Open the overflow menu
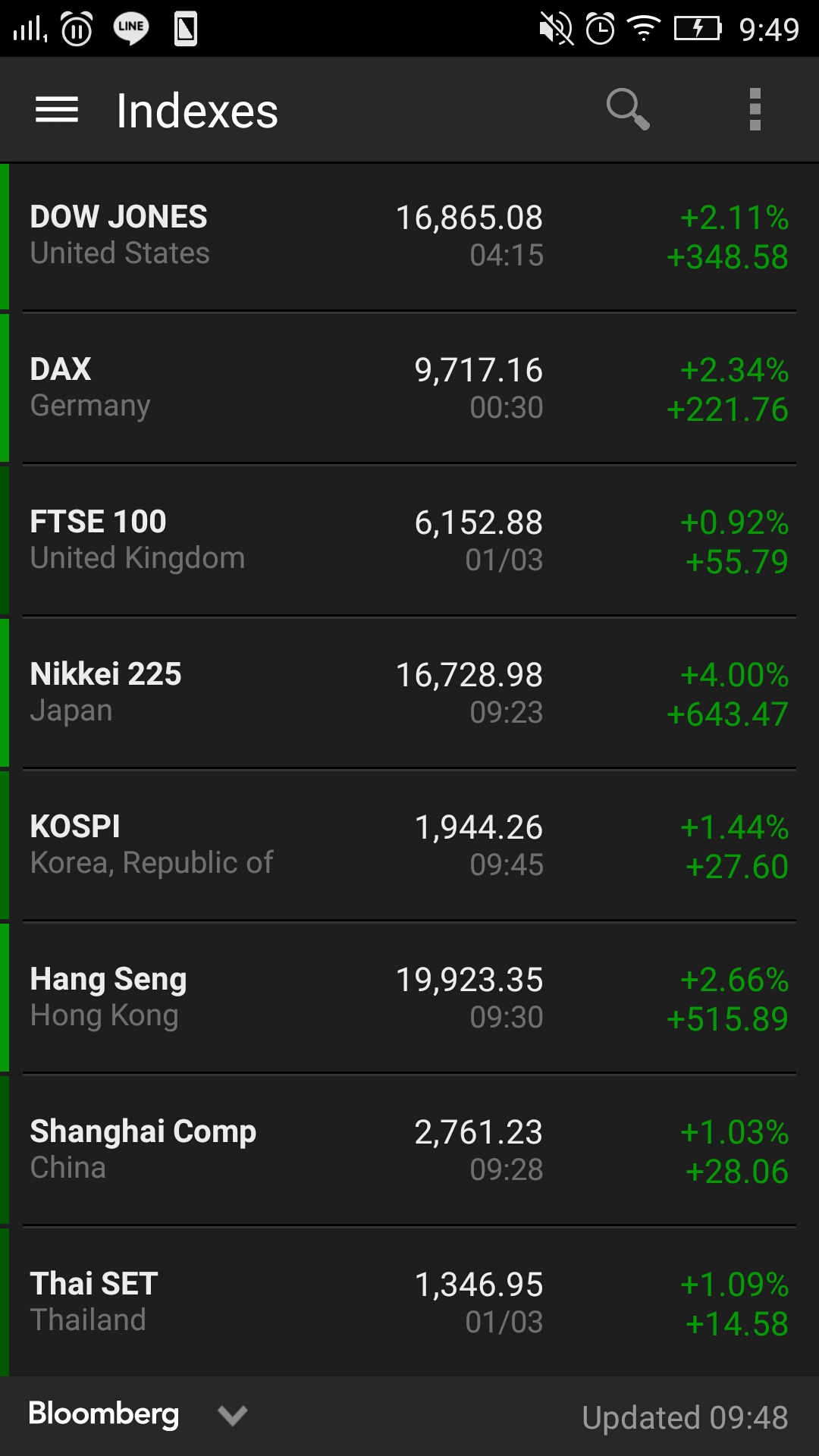 (755, 111)
